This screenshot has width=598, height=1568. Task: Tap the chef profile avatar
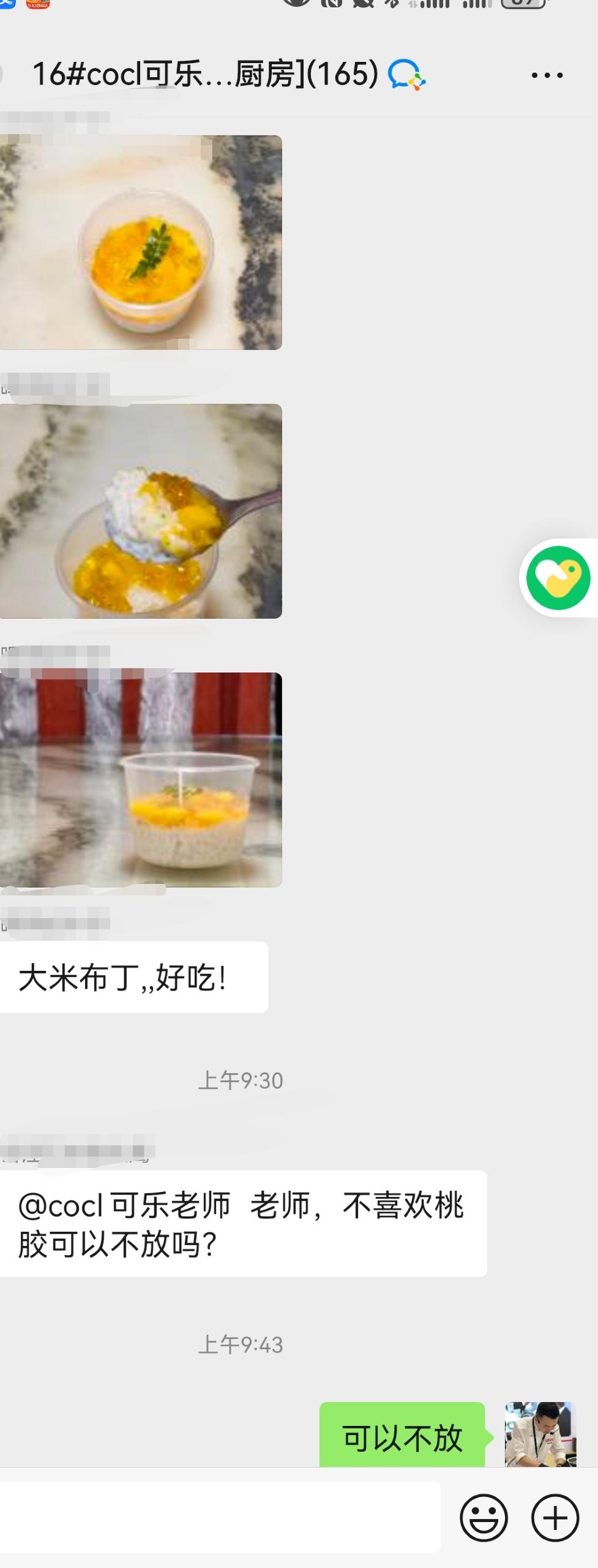pyautogui.click(x=540, y=1434)
